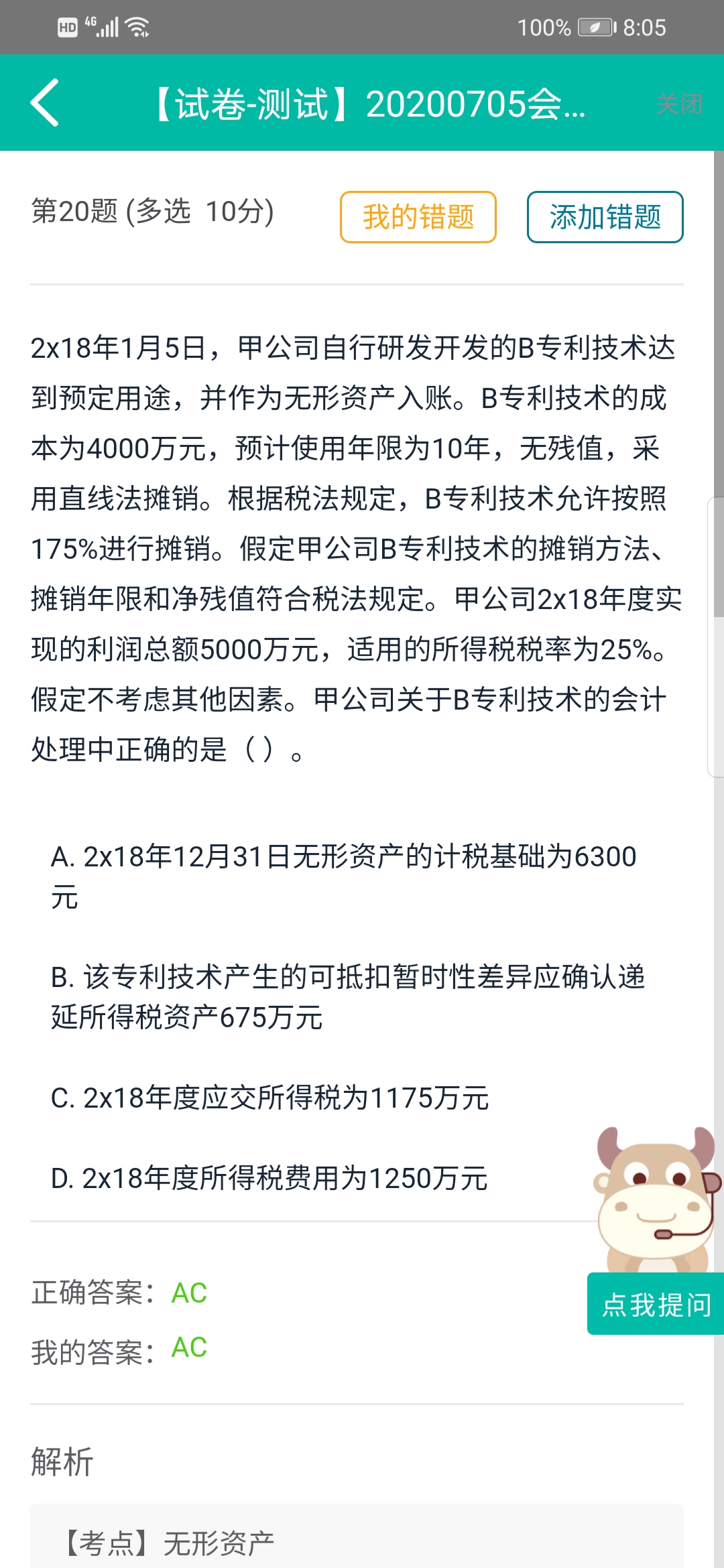Go back using the header arrow
724x1568 pixels.
click(45, 103)
